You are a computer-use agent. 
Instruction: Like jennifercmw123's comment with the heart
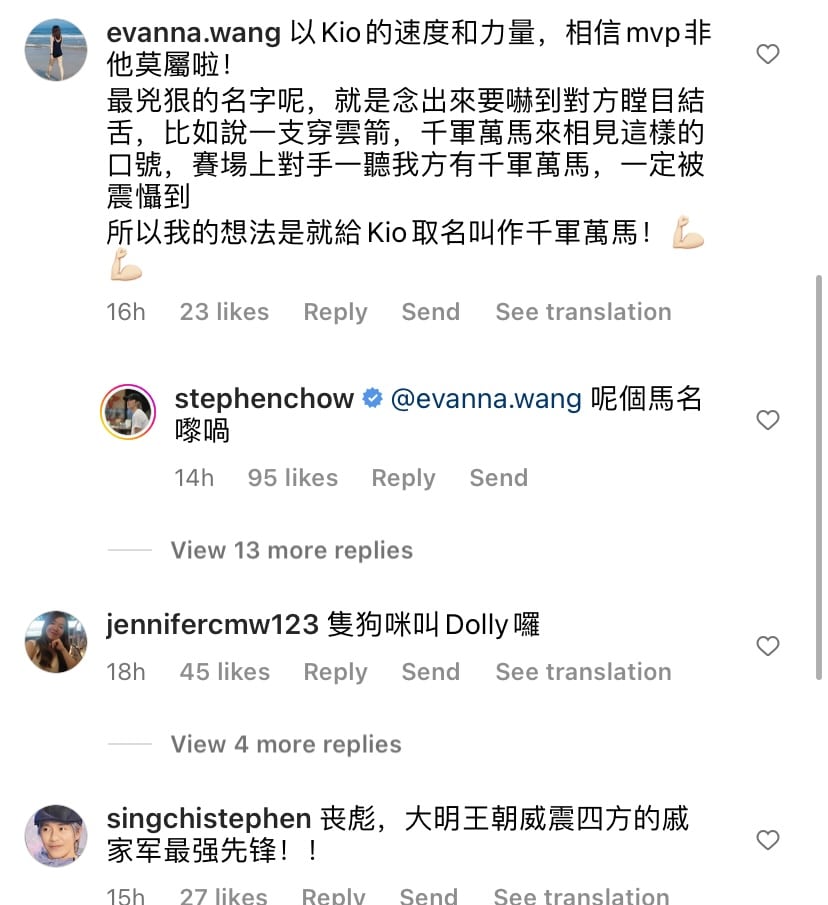pyautogui.click(x=768, y=646)
